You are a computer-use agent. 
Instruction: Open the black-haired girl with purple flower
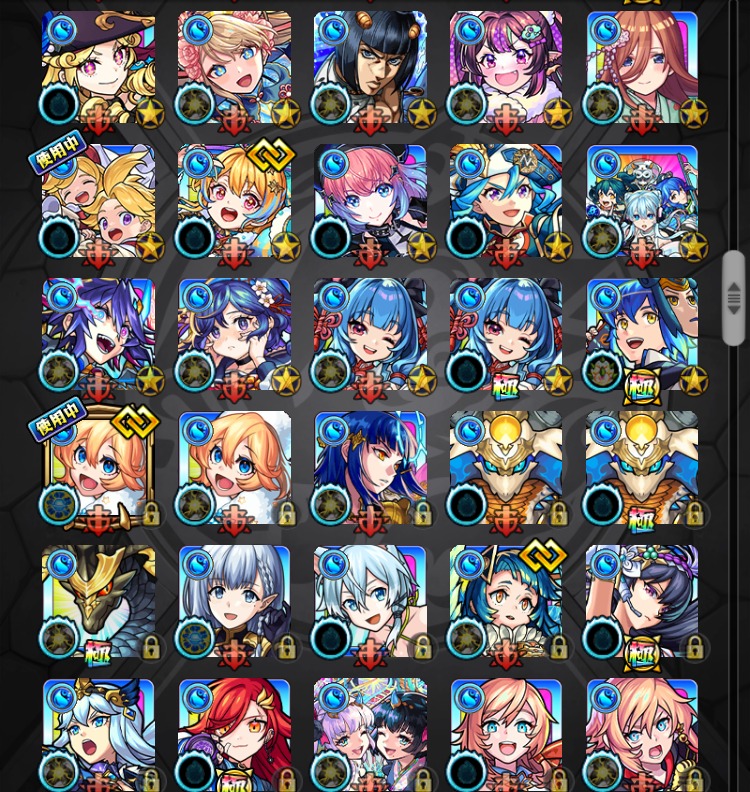click(x=642, y=601)
